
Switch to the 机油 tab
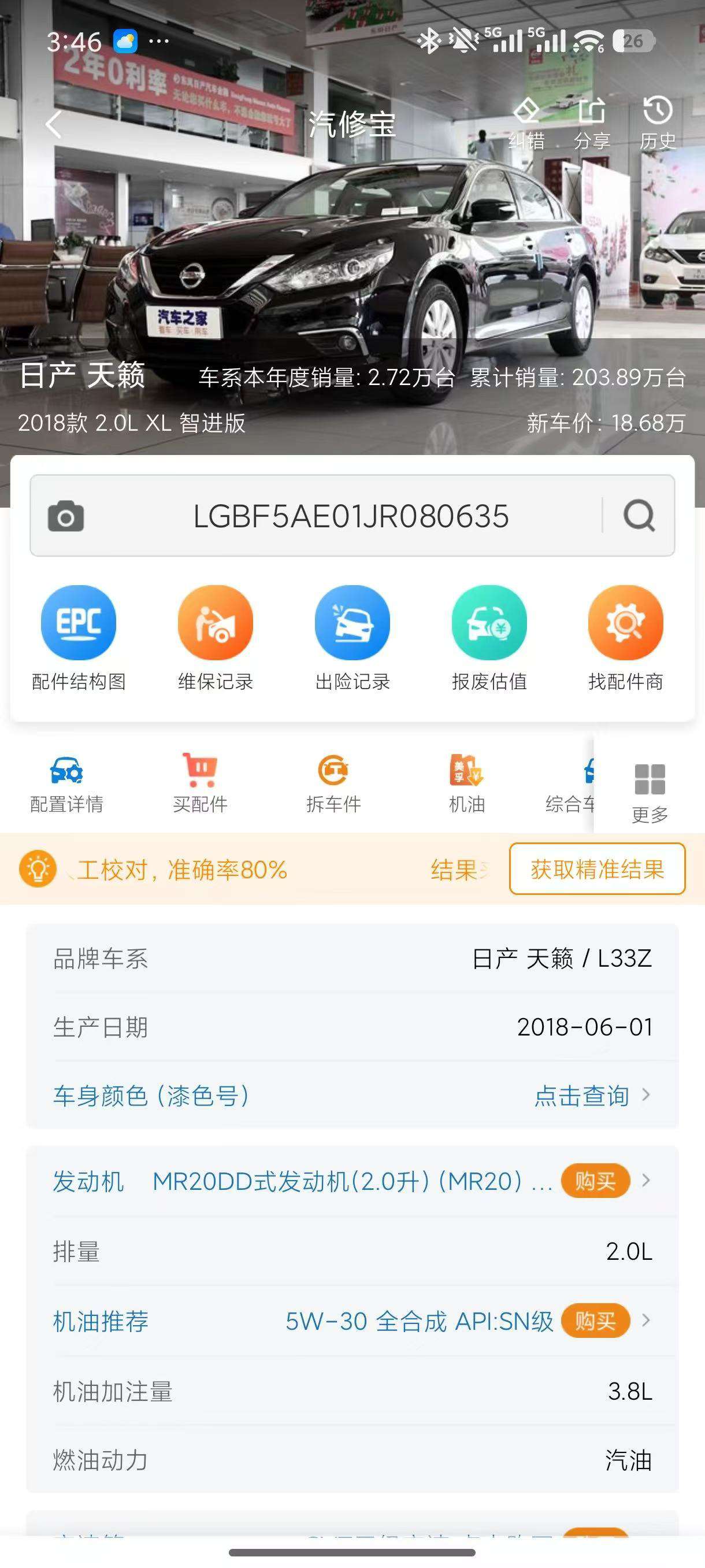466,785
